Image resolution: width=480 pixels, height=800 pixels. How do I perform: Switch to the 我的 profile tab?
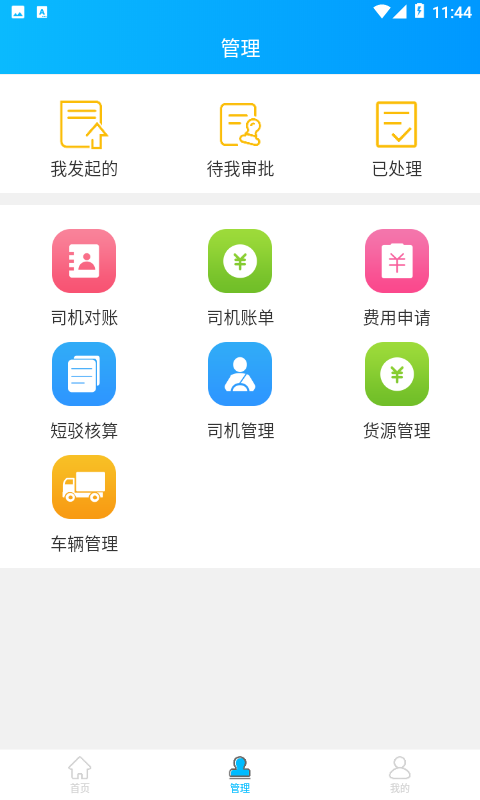(x=400, y=774)
